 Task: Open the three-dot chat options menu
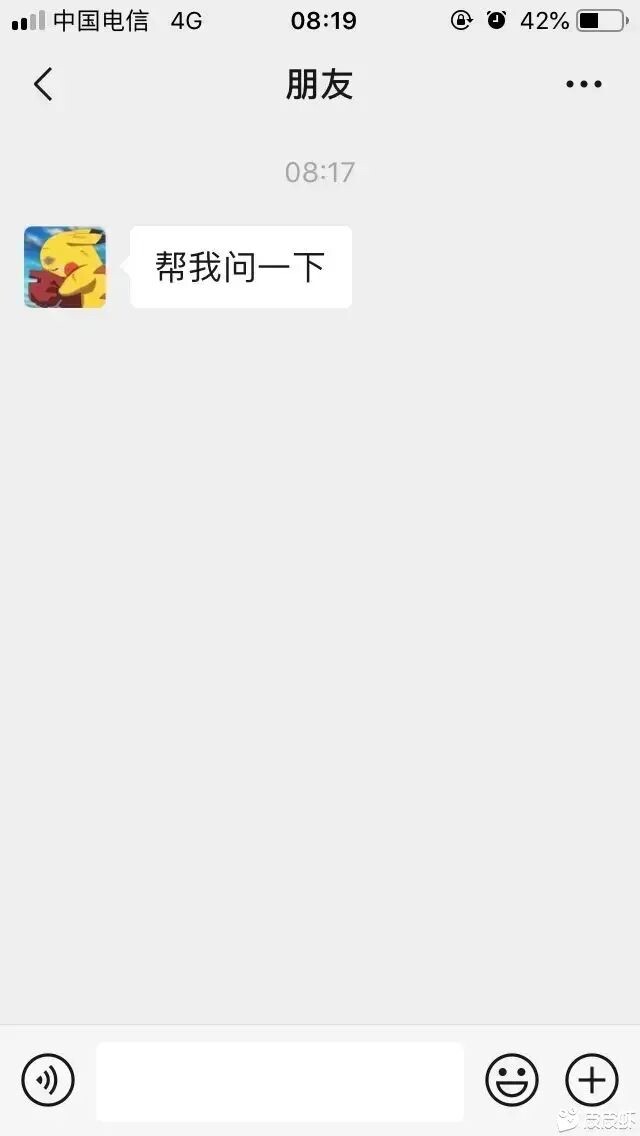[583, 84]
